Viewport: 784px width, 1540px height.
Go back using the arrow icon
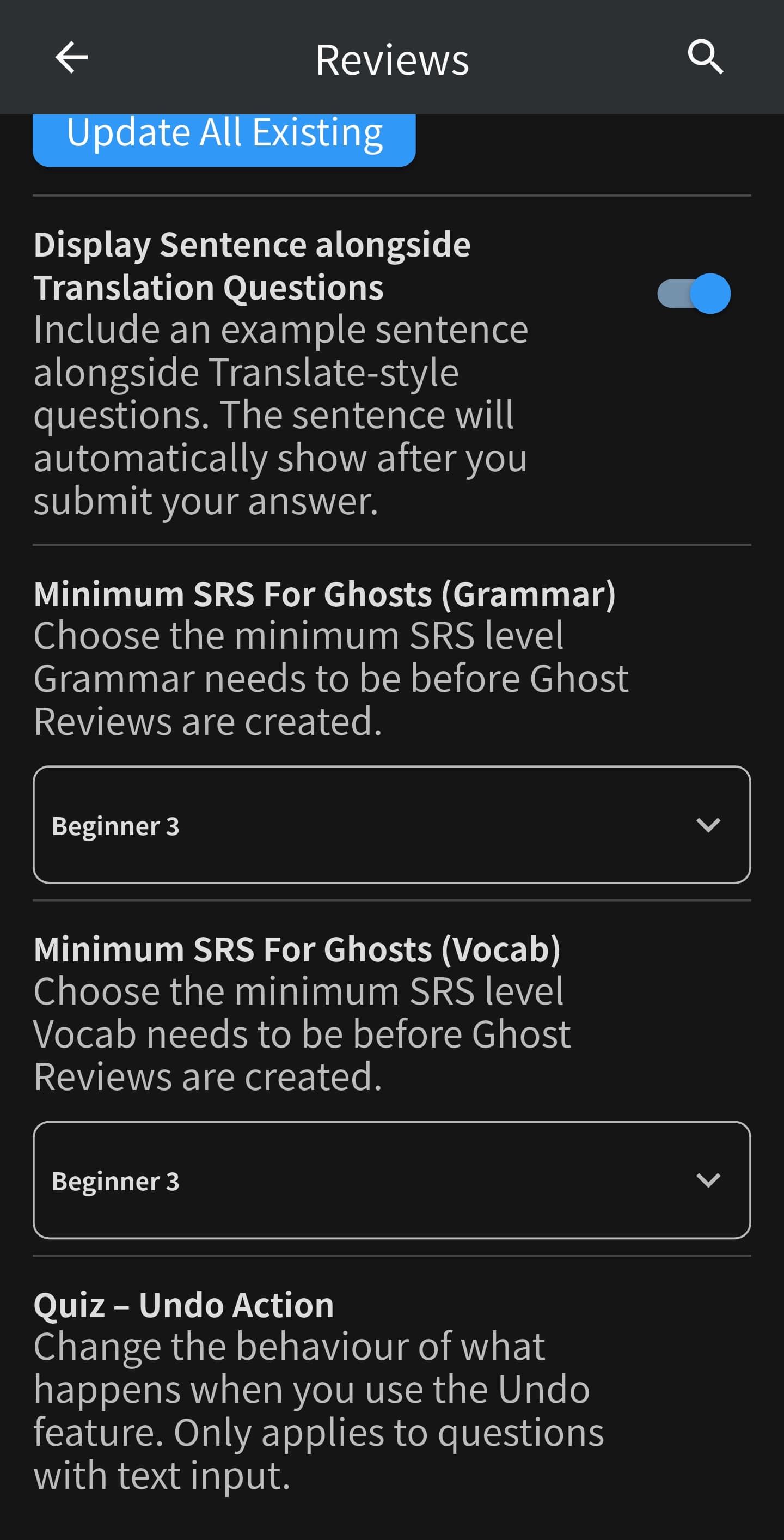click(71, 57)
